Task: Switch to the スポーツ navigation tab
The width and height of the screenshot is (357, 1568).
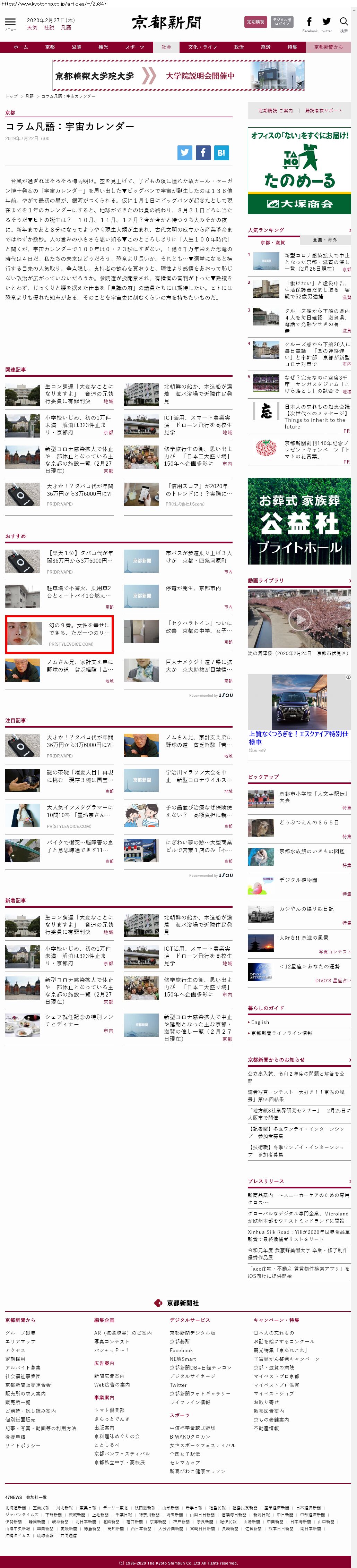Action: [x=135, y=47]
